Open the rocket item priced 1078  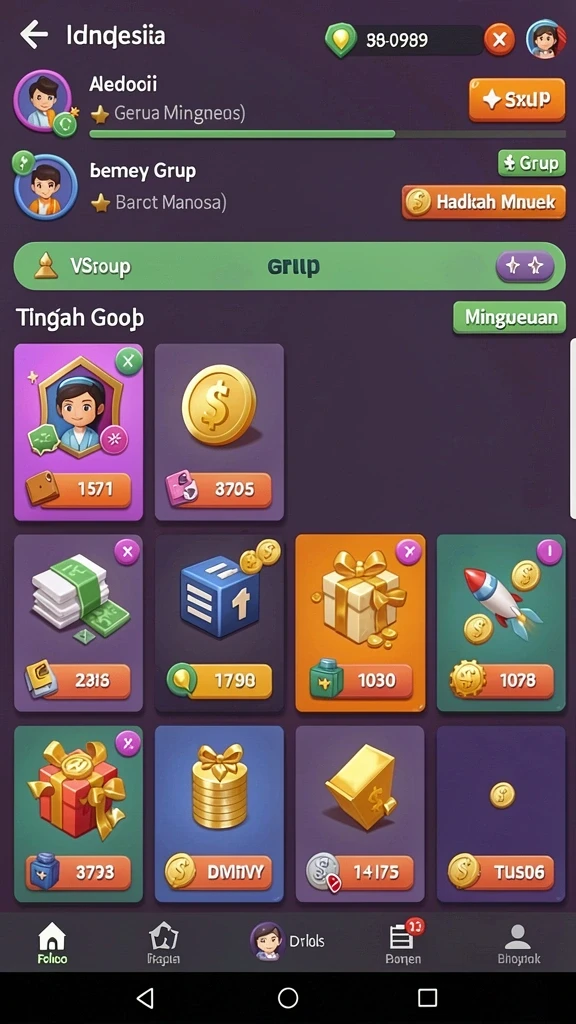pos(501,623)
